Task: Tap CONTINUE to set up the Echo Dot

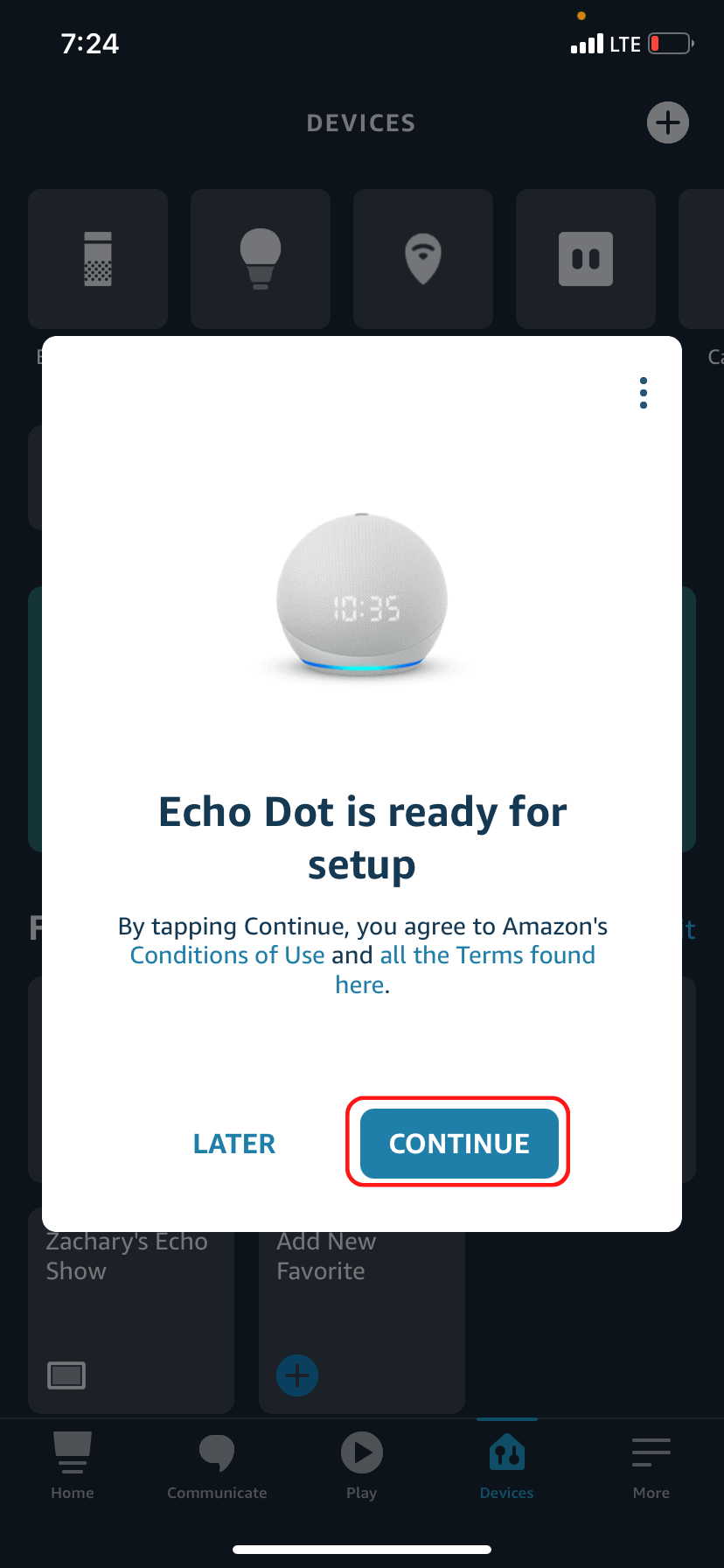Action: (456, 1143)
